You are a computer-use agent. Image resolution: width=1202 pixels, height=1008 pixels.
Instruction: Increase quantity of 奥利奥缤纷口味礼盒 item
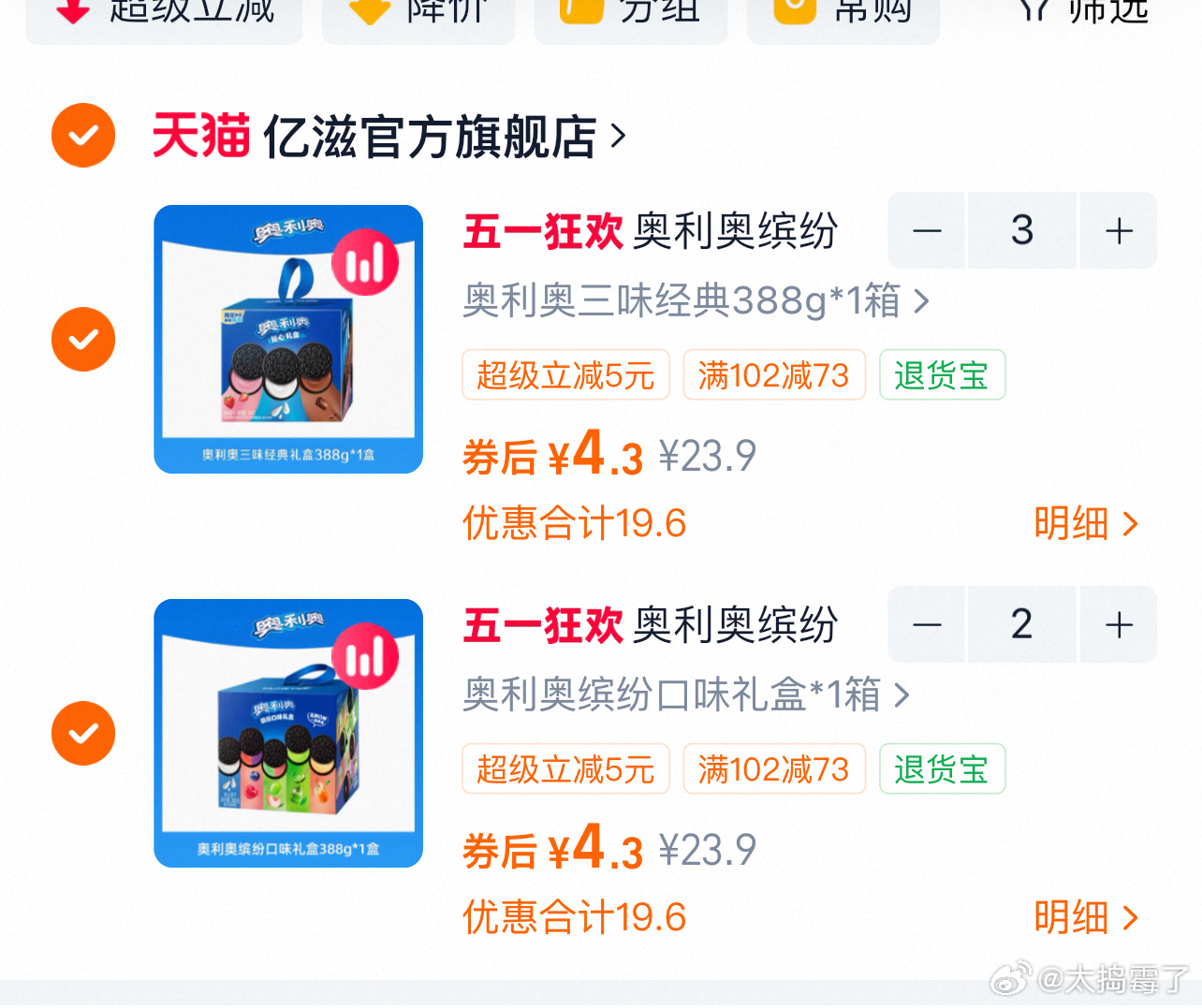(x=1119, y=625)
